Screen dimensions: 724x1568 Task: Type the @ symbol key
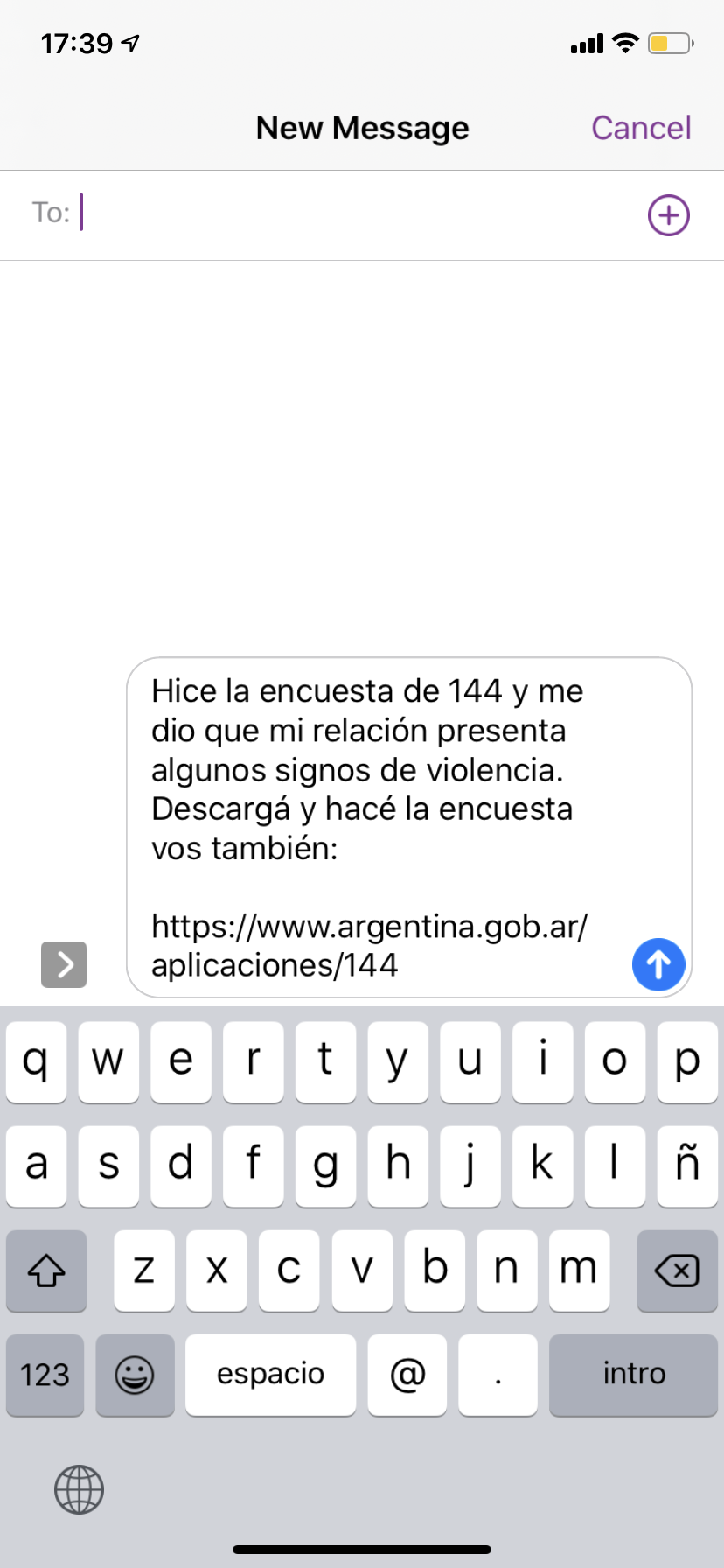pyautogui.click(x=407, y=1375)
